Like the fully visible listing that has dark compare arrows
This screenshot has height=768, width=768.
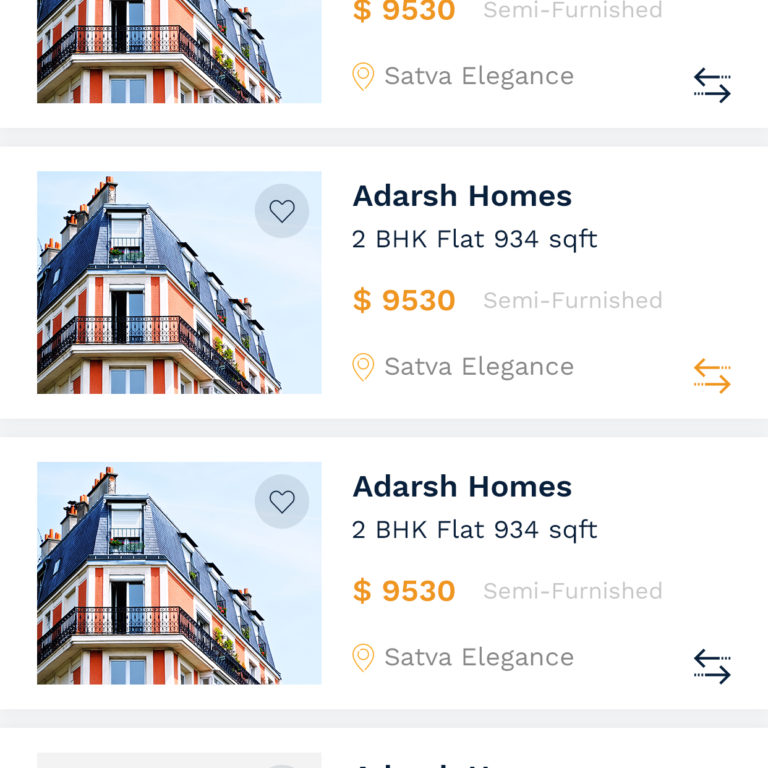point(282,501)
